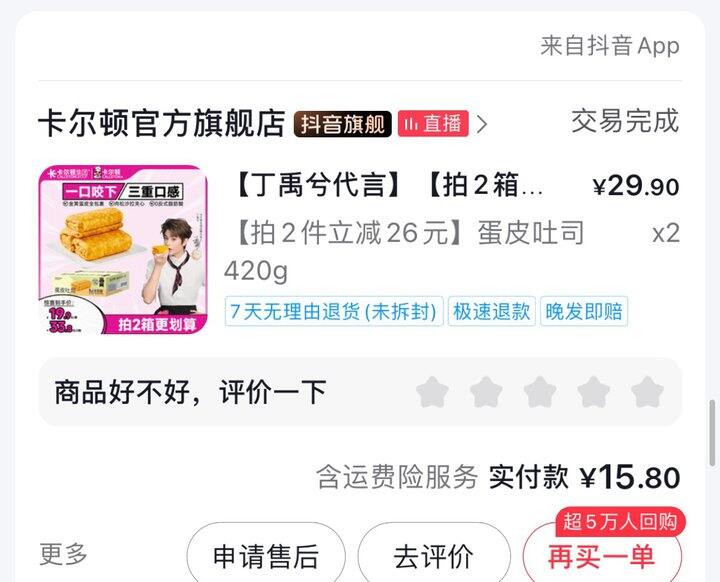This screenshot has height=582, width=720.
Task: Tap the 直播 live badge
Action: 434,124
